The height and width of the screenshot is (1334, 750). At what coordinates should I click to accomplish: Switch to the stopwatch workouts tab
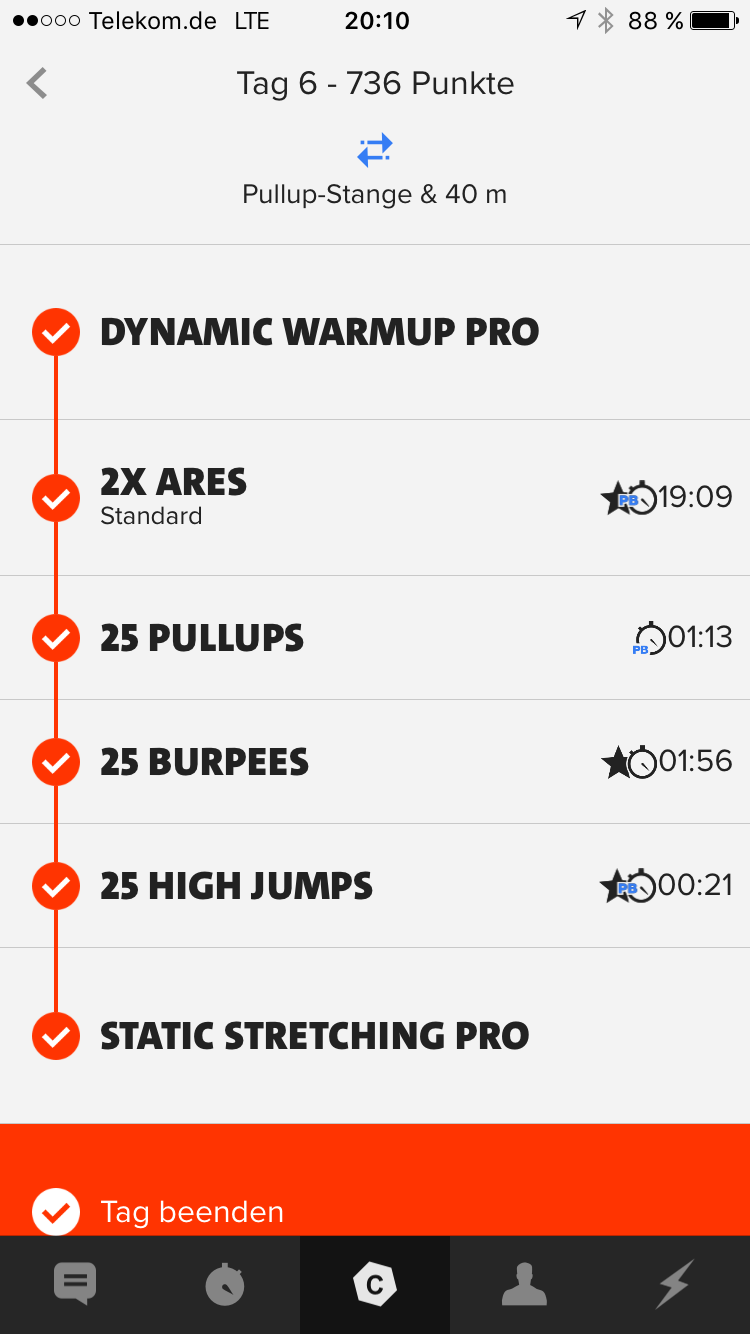coord(225,1285)
